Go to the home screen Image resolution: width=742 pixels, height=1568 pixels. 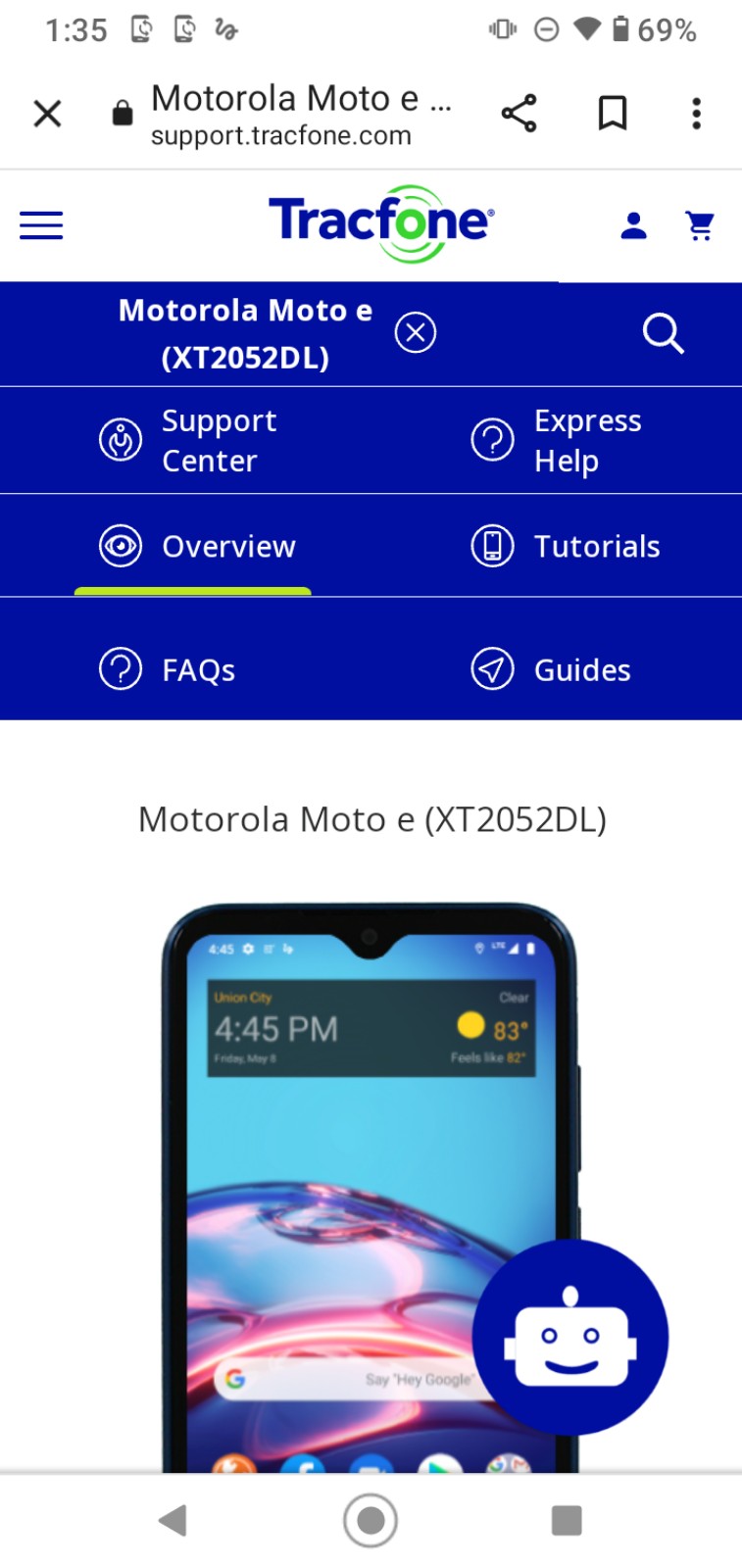coord(371,1520)
